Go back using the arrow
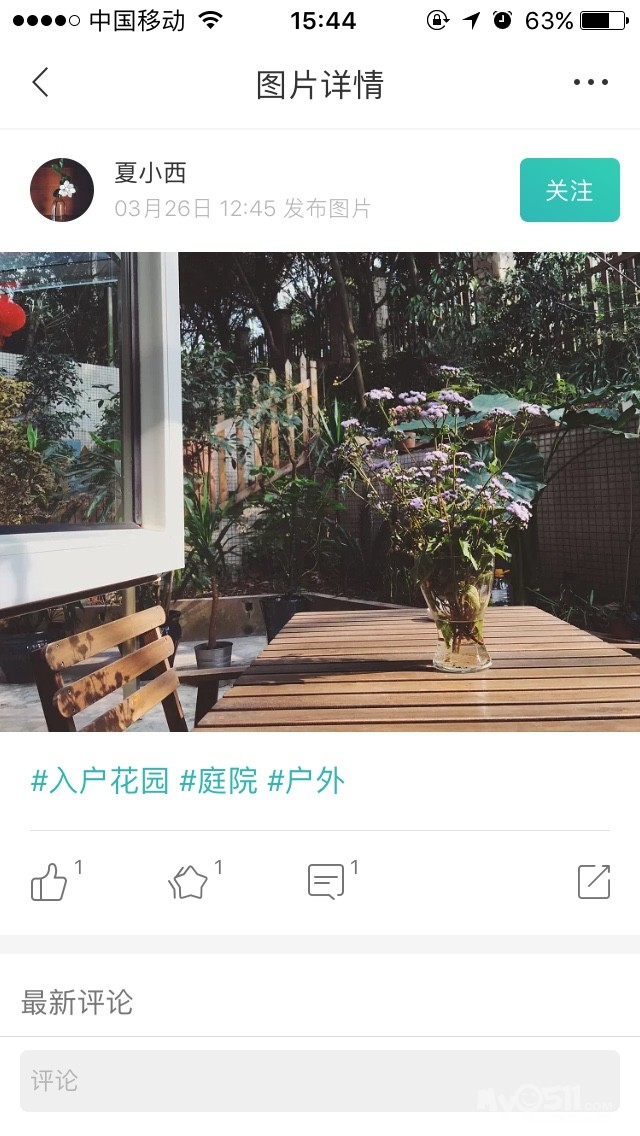The width and height of the screenshot is (640, 1136). coord(41,82)
